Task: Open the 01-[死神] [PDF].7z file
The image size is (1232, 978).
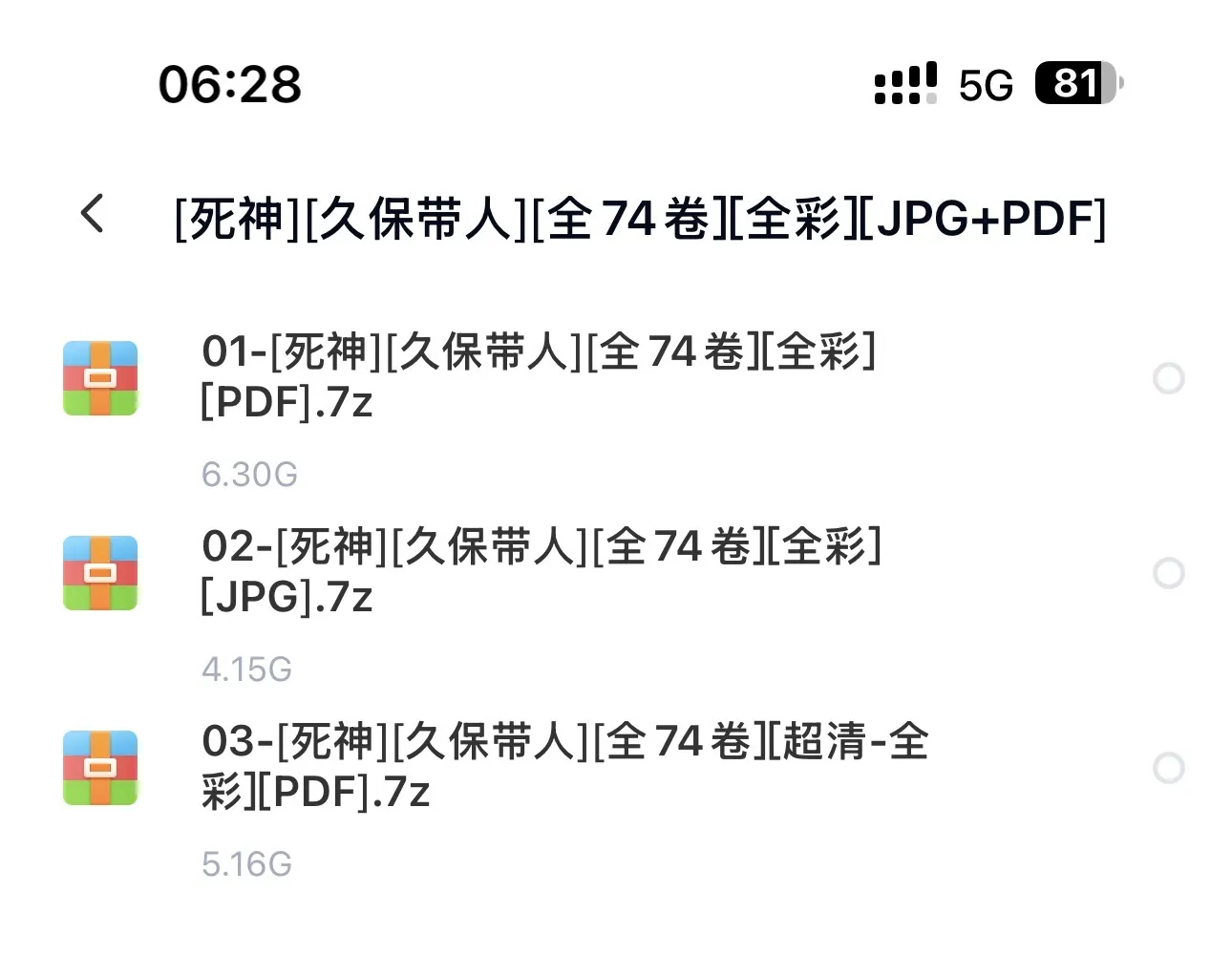Action: click(538, 376)
